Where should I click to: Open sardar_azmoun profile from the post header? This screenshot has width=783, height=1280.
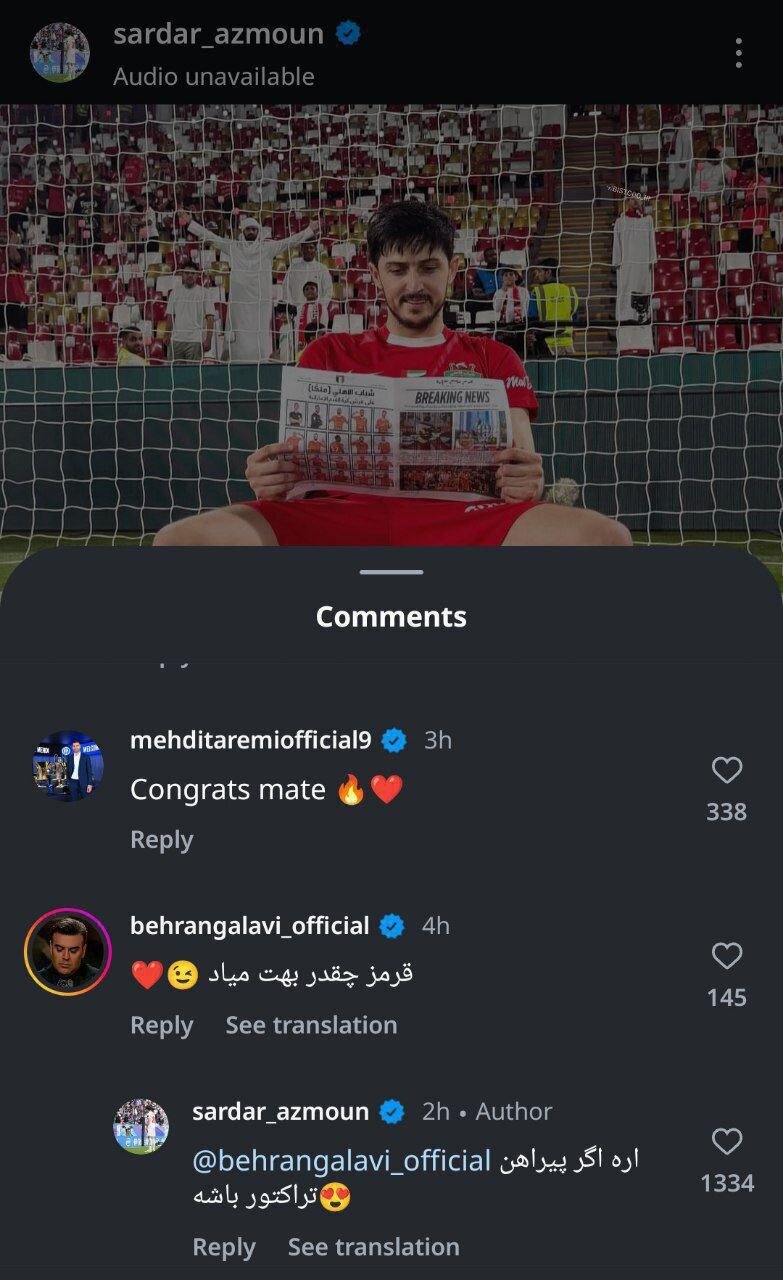(x=218, y=34)
